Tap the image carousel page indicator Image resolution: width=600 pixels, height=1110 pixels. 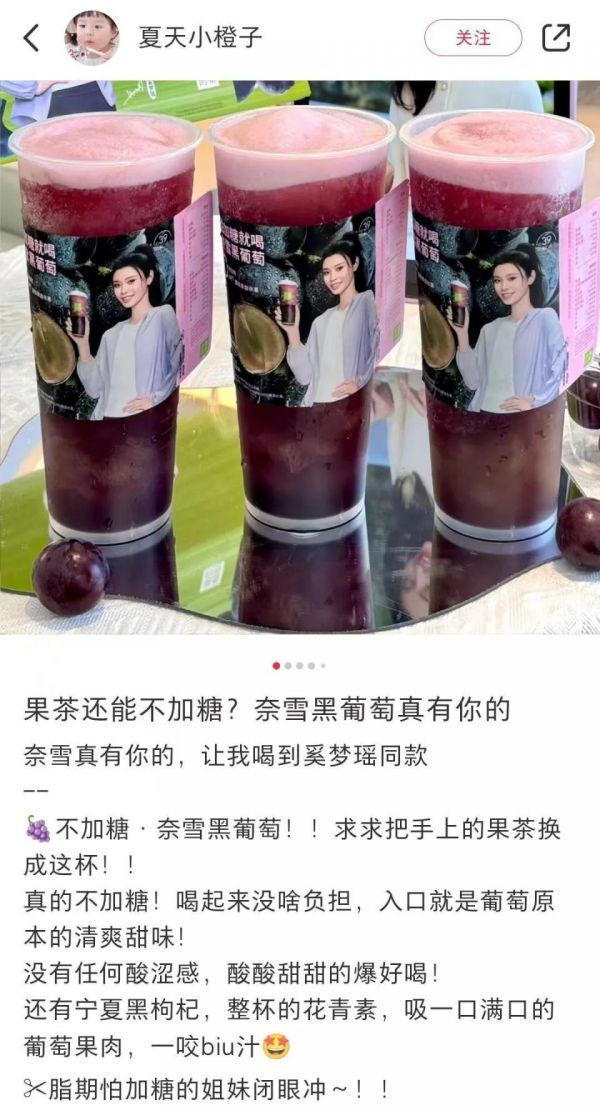click(299, 665)
